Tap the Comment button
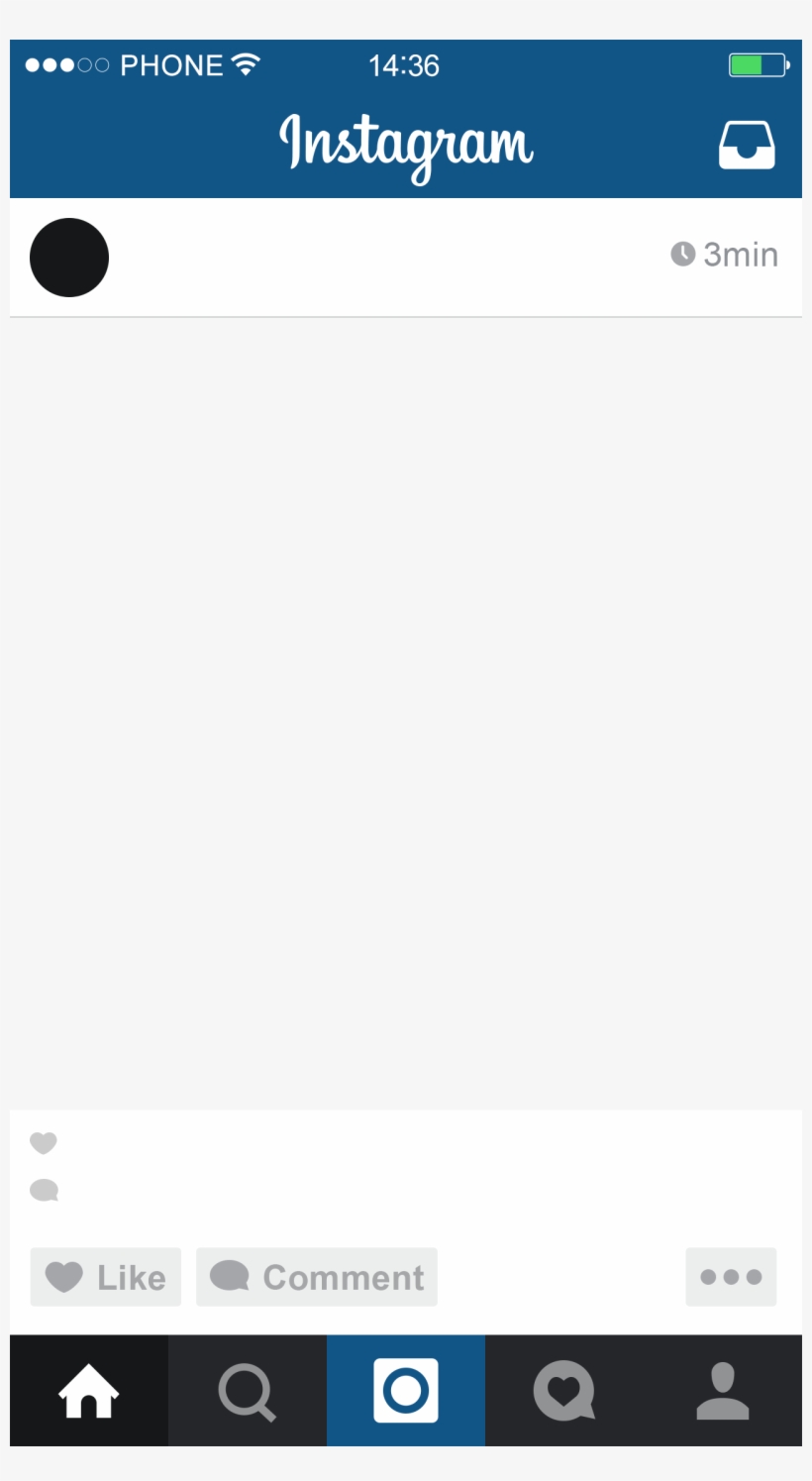This screenshot has width=812, height=1481. click(317, 1277)
